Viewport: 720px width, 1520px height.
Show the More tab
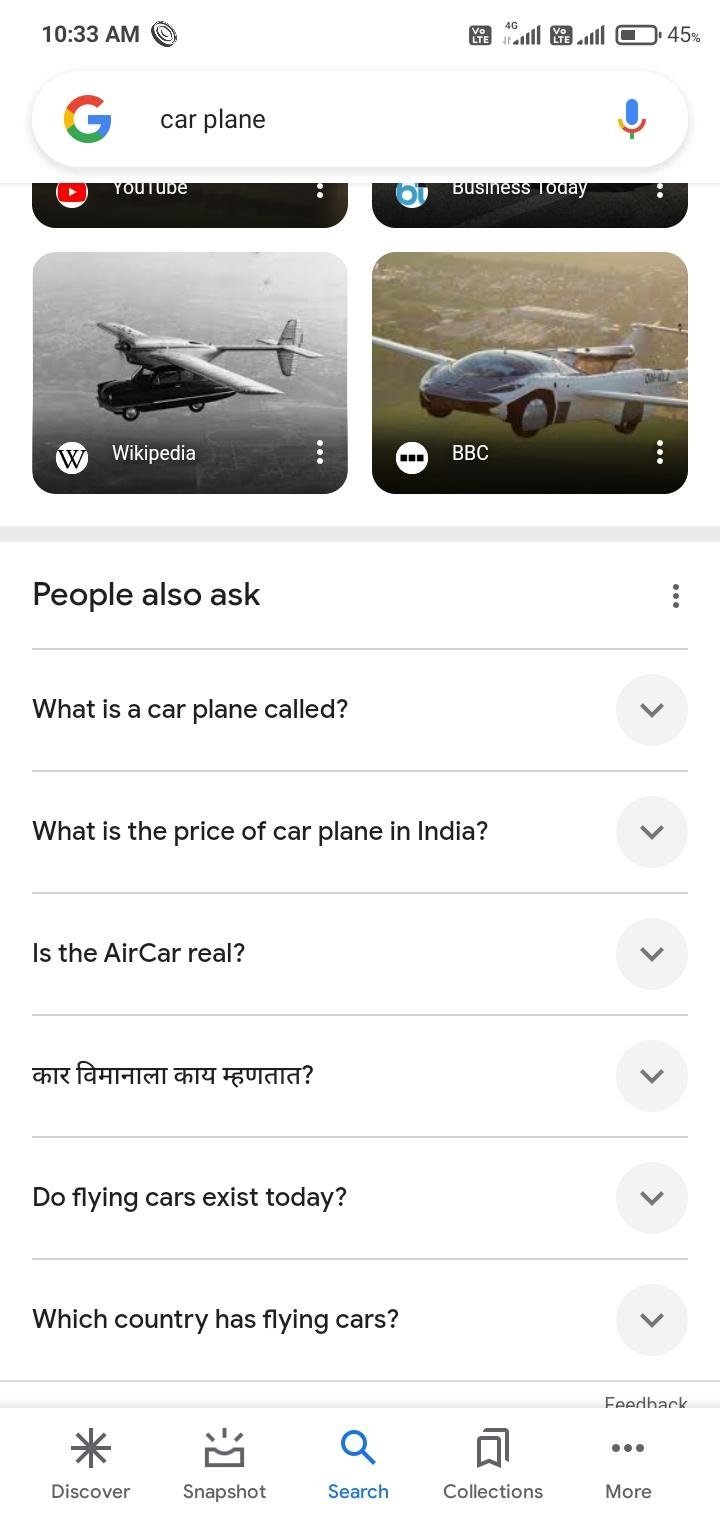(628, 1465)
